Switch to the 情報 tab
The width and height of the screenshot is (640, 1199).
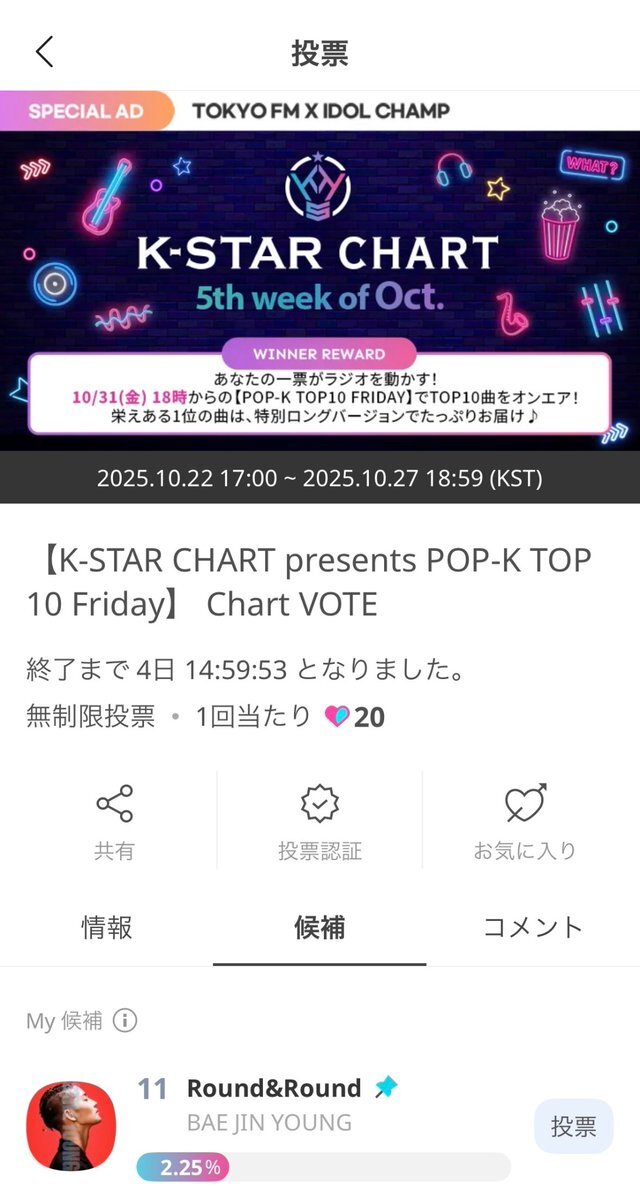(x=106, y=927)
